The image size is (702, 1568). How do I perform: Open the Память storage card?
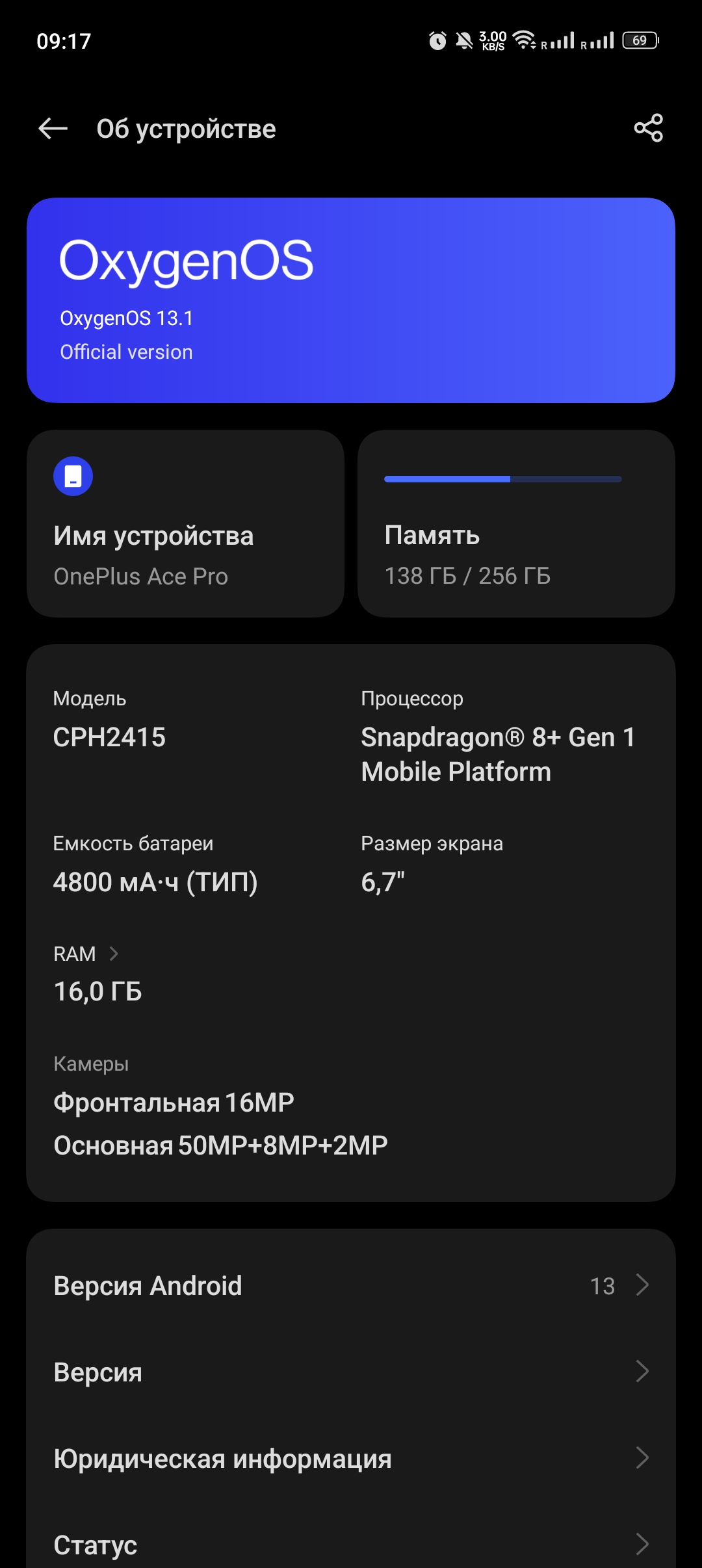point(516,523)
